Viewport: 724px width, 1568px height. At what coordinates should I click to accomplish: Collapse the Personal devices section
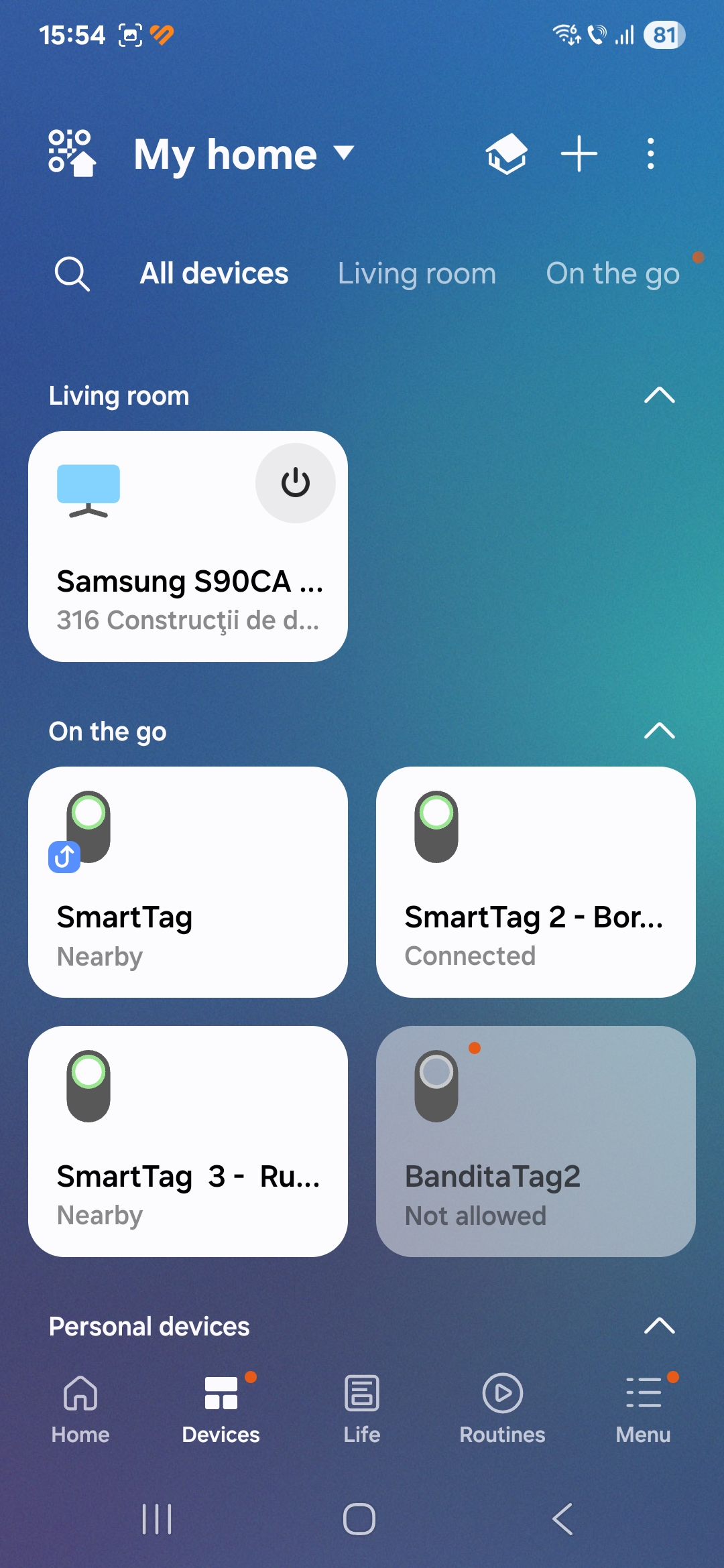click(x=659, y=1325)
